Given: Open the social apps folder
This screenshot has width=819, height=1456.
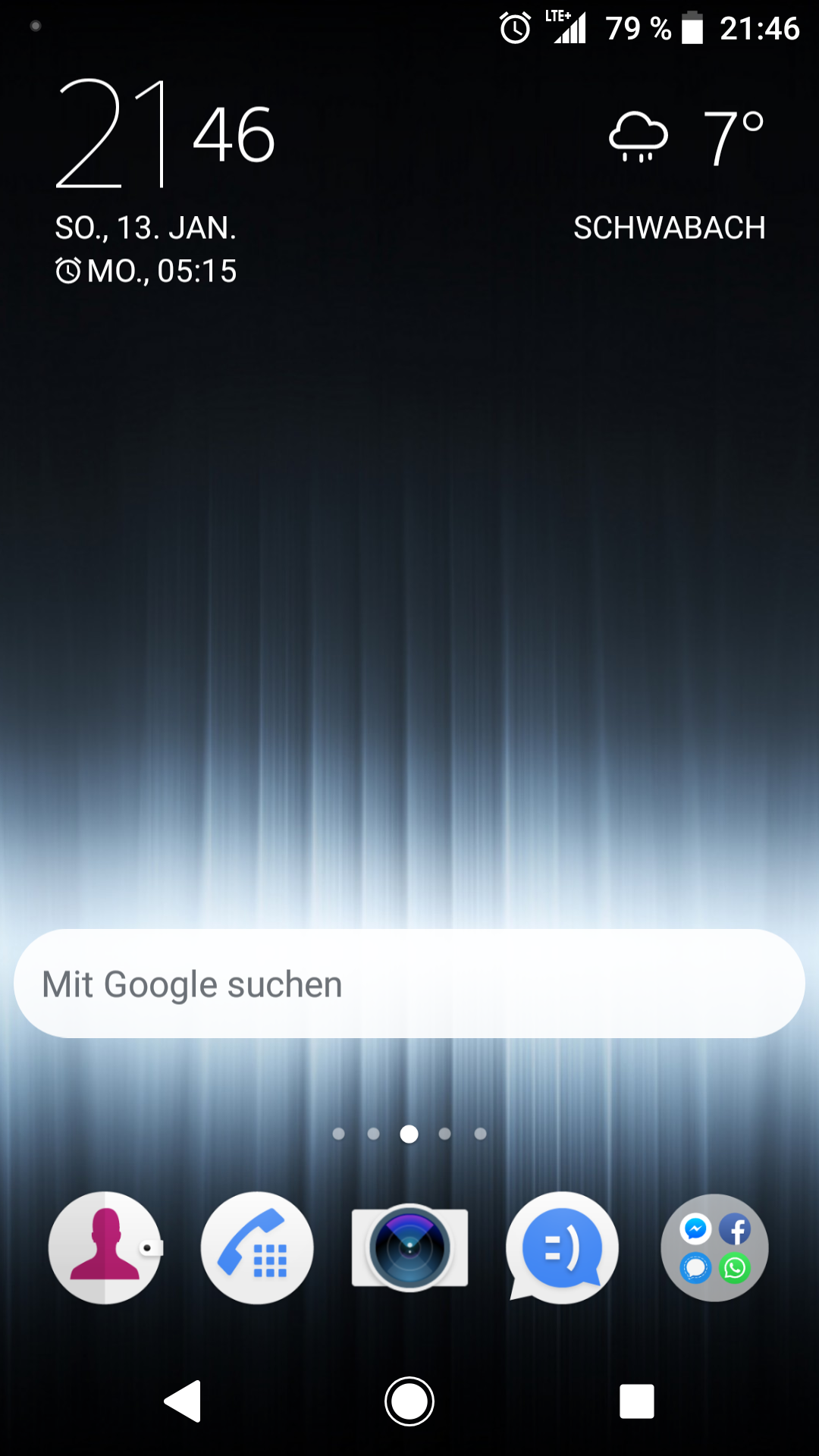Looking at the screenshot, I should 714,1248.
